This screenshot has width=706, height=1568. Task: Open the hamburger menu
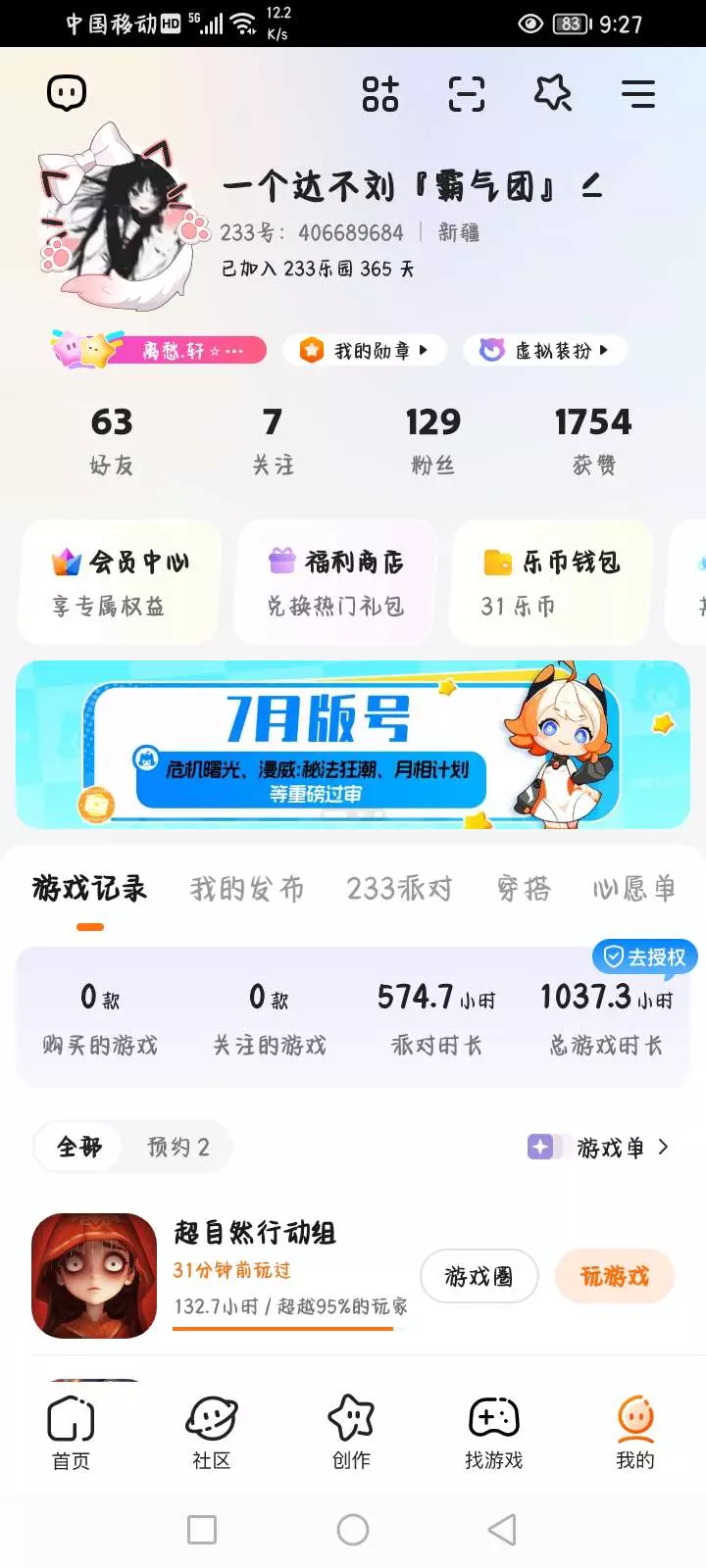coord(638,94)
